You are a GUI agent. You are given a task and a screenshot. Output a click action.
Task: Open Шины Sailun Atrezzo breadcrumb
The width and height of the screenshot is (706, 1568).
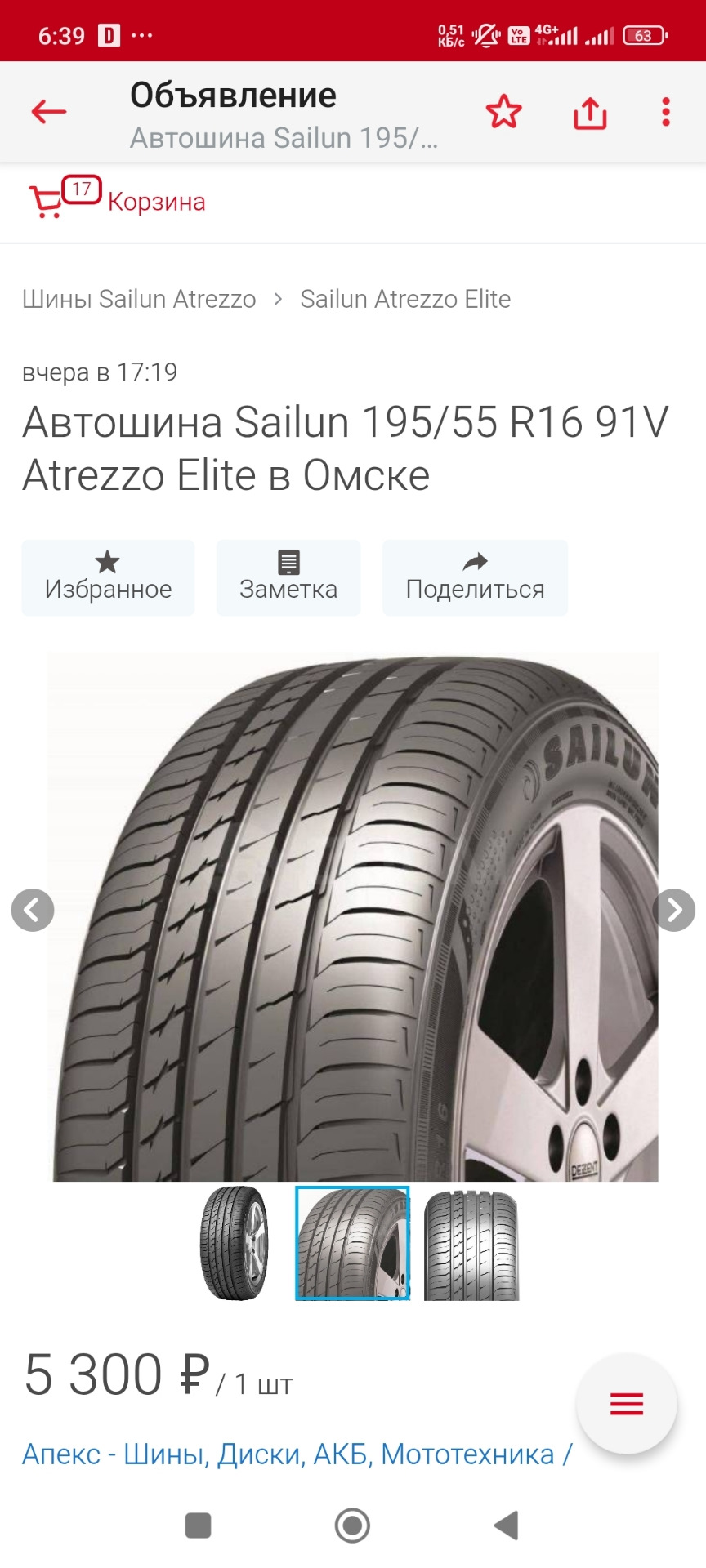(x=139, y=299)
